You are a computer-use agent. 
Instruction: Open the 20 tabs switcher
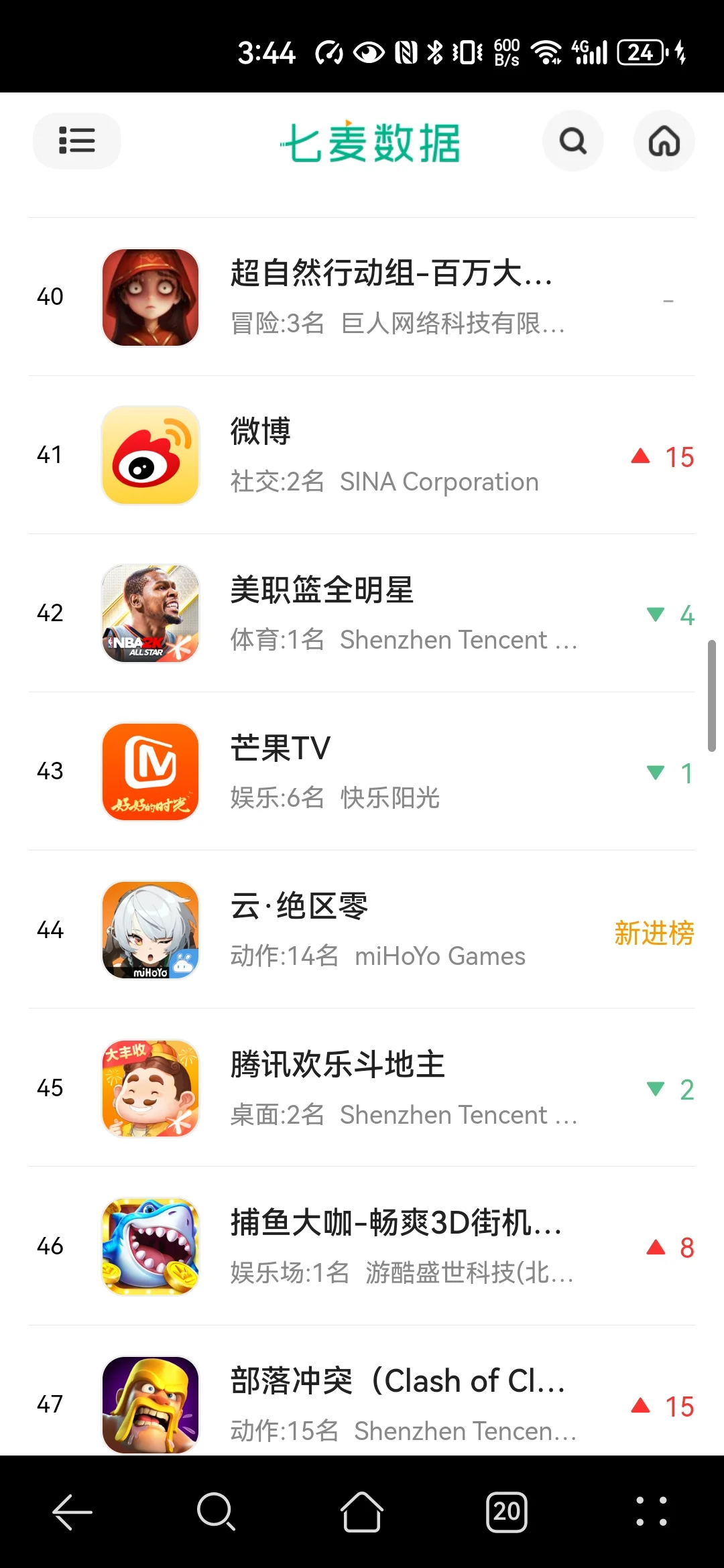point(507,1512)
